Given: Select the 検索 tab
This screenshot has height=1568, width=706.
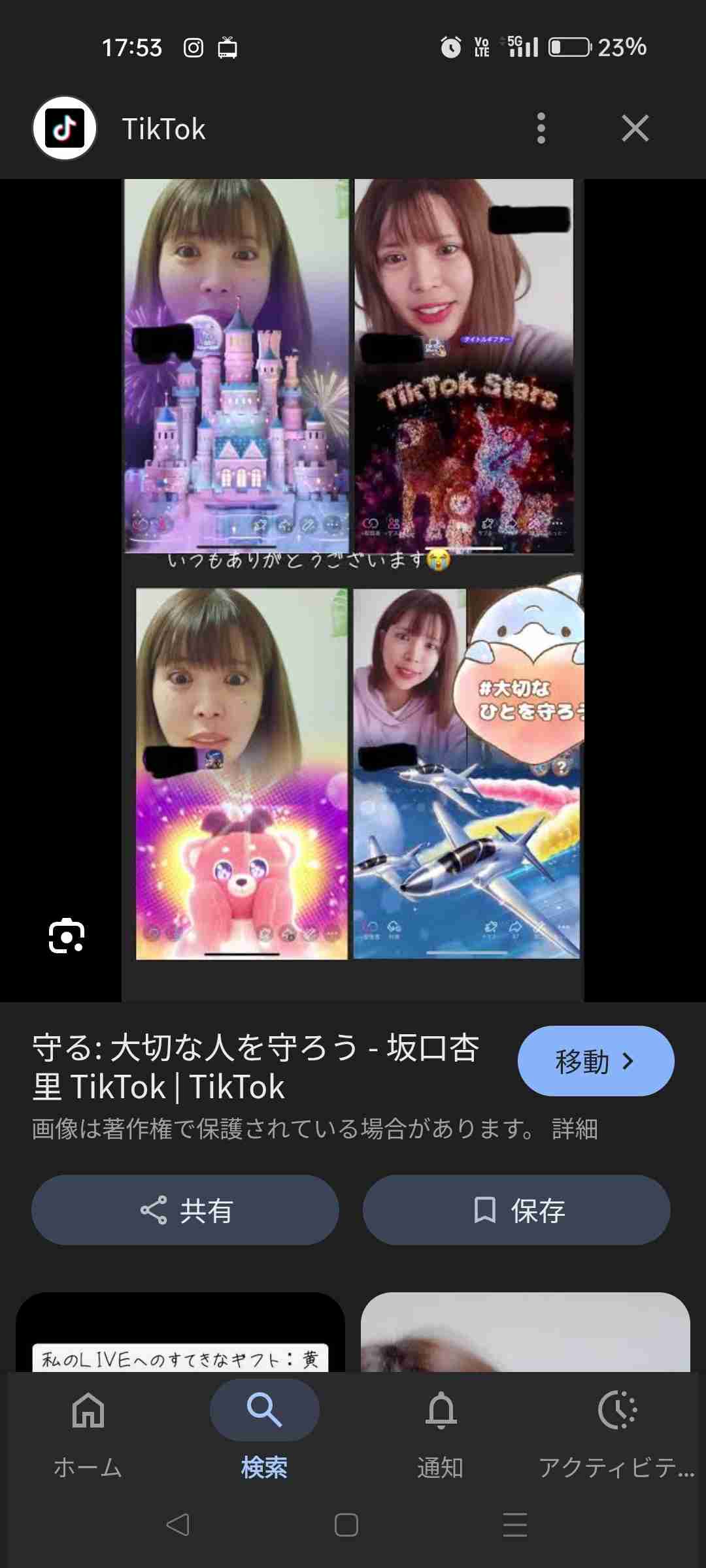Looking at the screenshot, I should click(265, 1429).
